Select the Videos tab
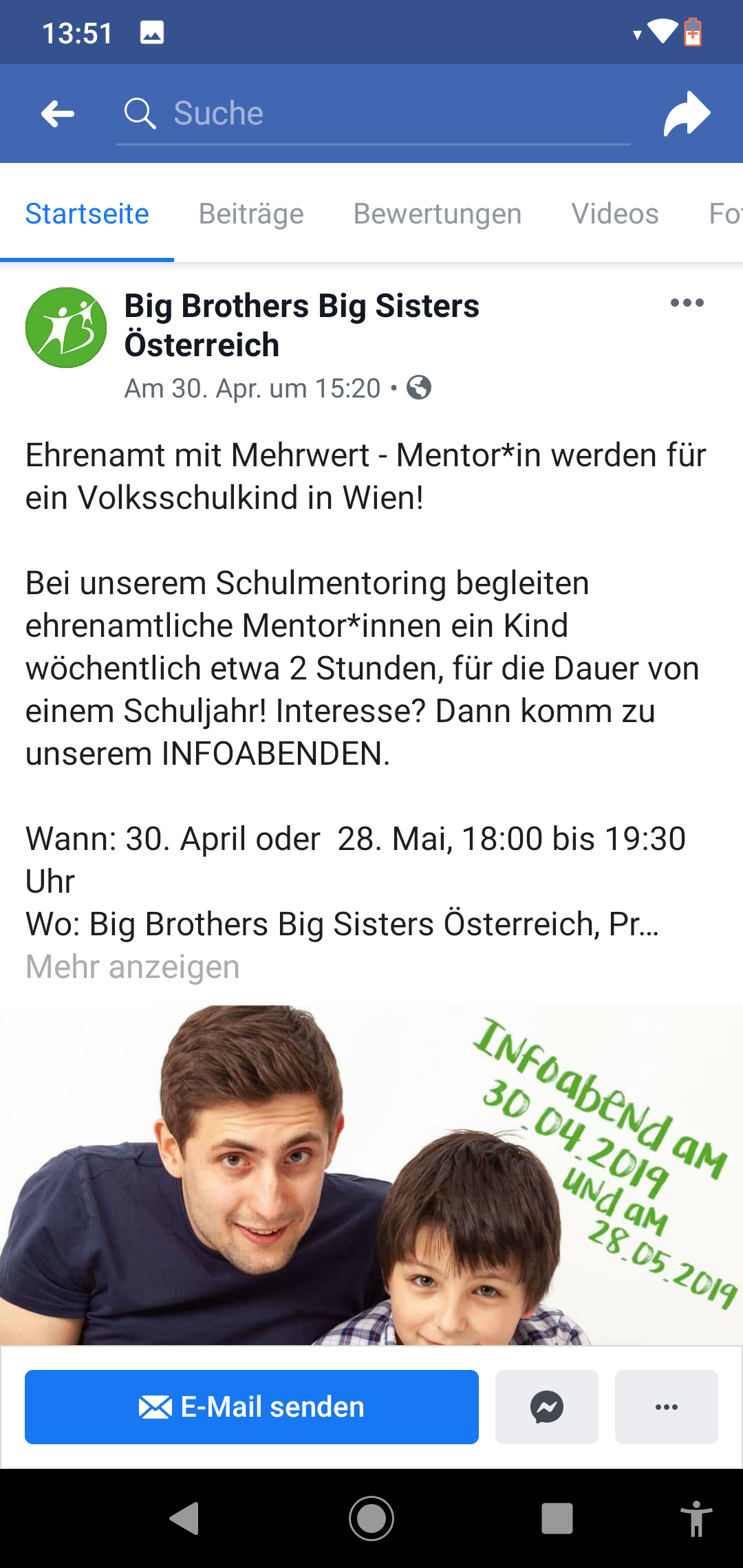This screenshot has height=1568, width=743. pos(615,214)
